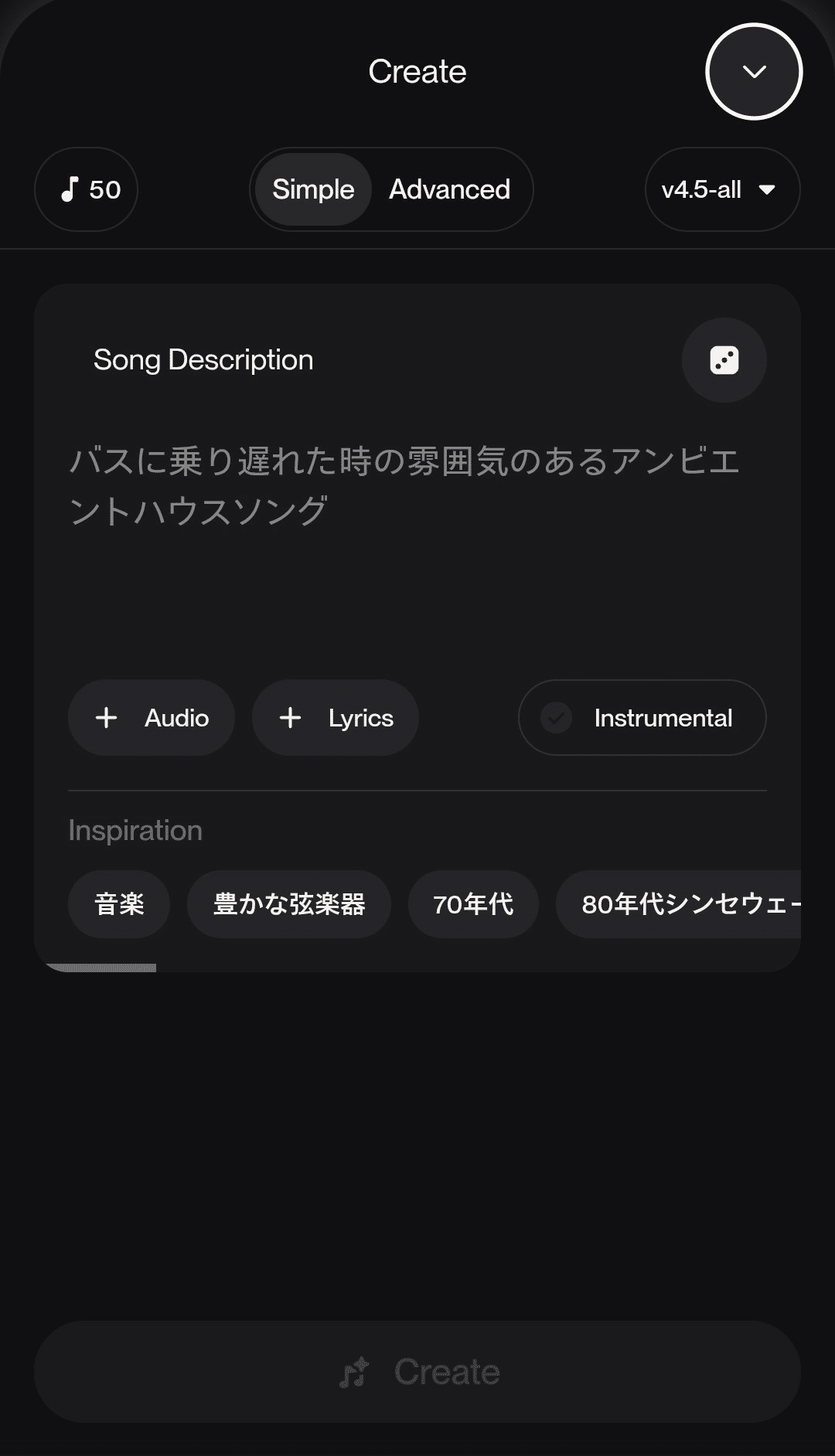
Task: Open the 50 credits badge
Action: click(x=87, y=189)
